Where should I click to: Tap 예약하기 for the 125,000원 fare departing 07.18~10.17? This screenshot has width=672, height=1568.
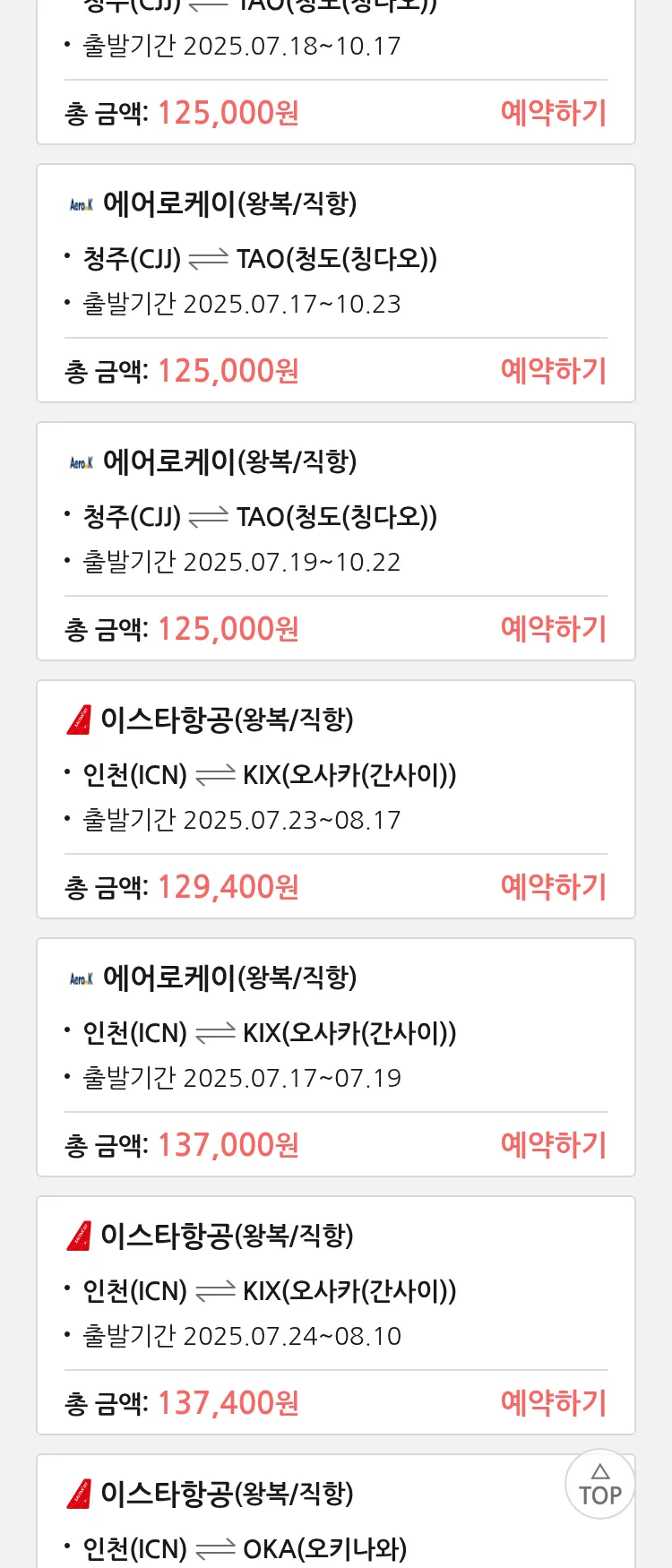click(x=553, y=113)
